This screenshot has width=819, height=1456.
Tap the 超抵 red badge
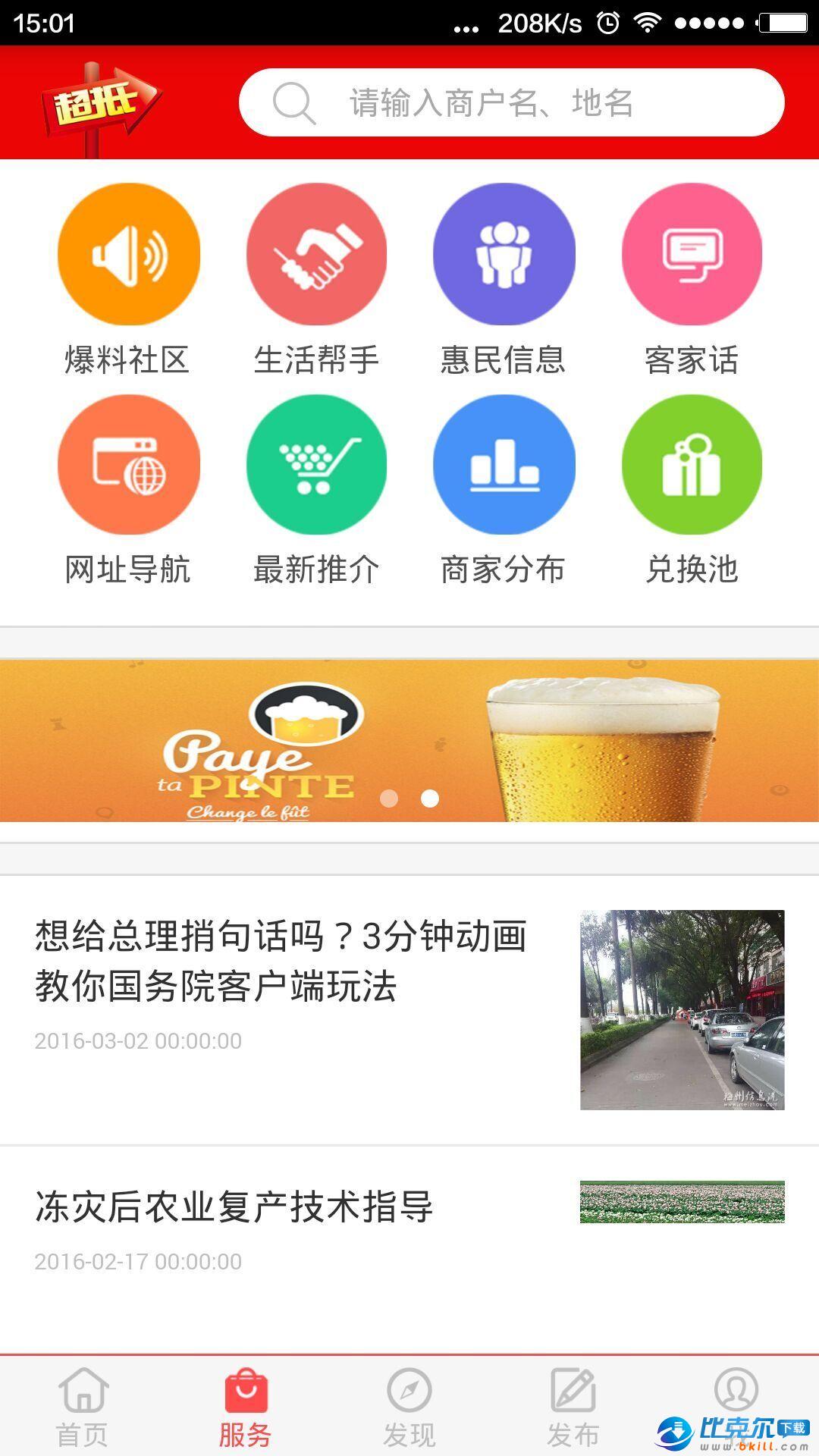click(x=102, y=103)
